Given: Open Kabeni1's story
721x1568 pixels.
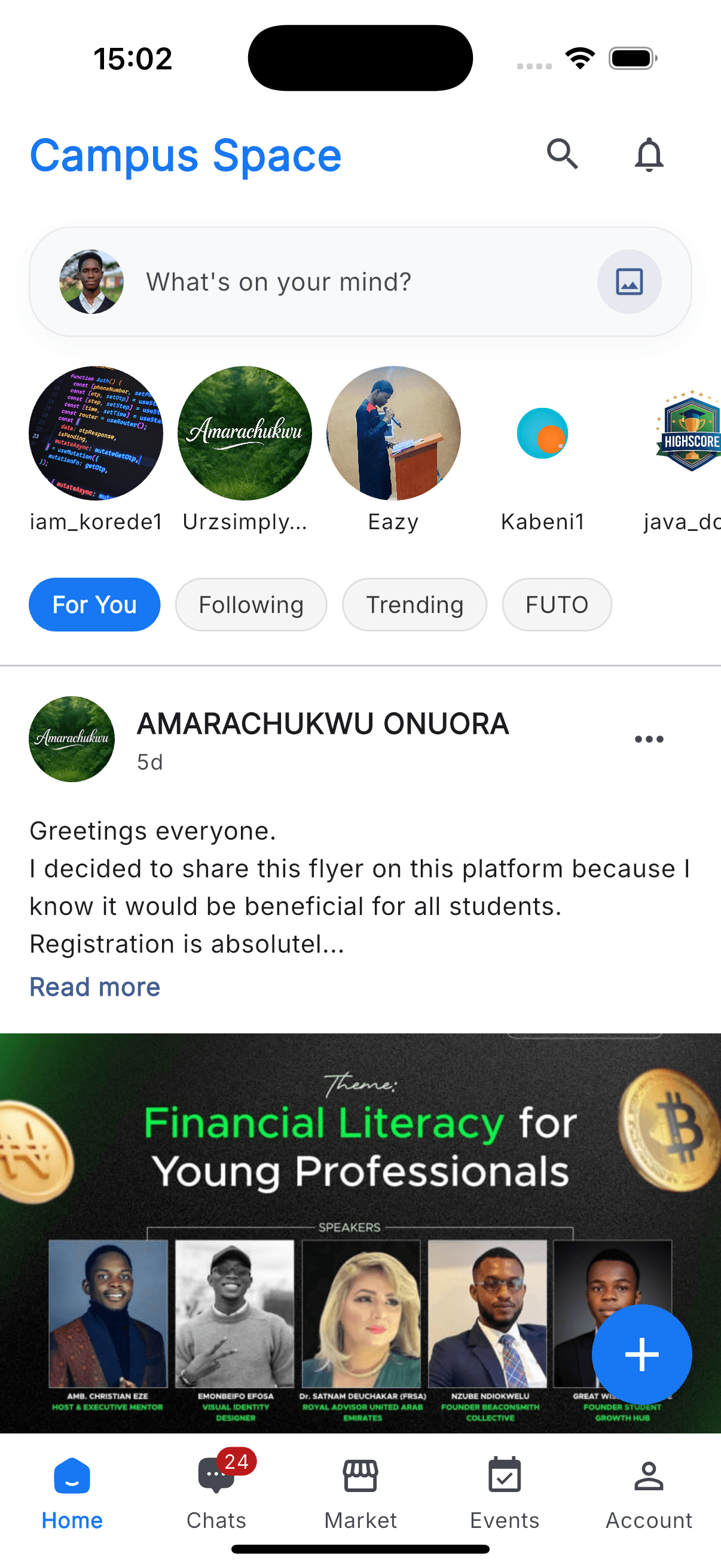Looking at the screenshot, I should [542, 434].
